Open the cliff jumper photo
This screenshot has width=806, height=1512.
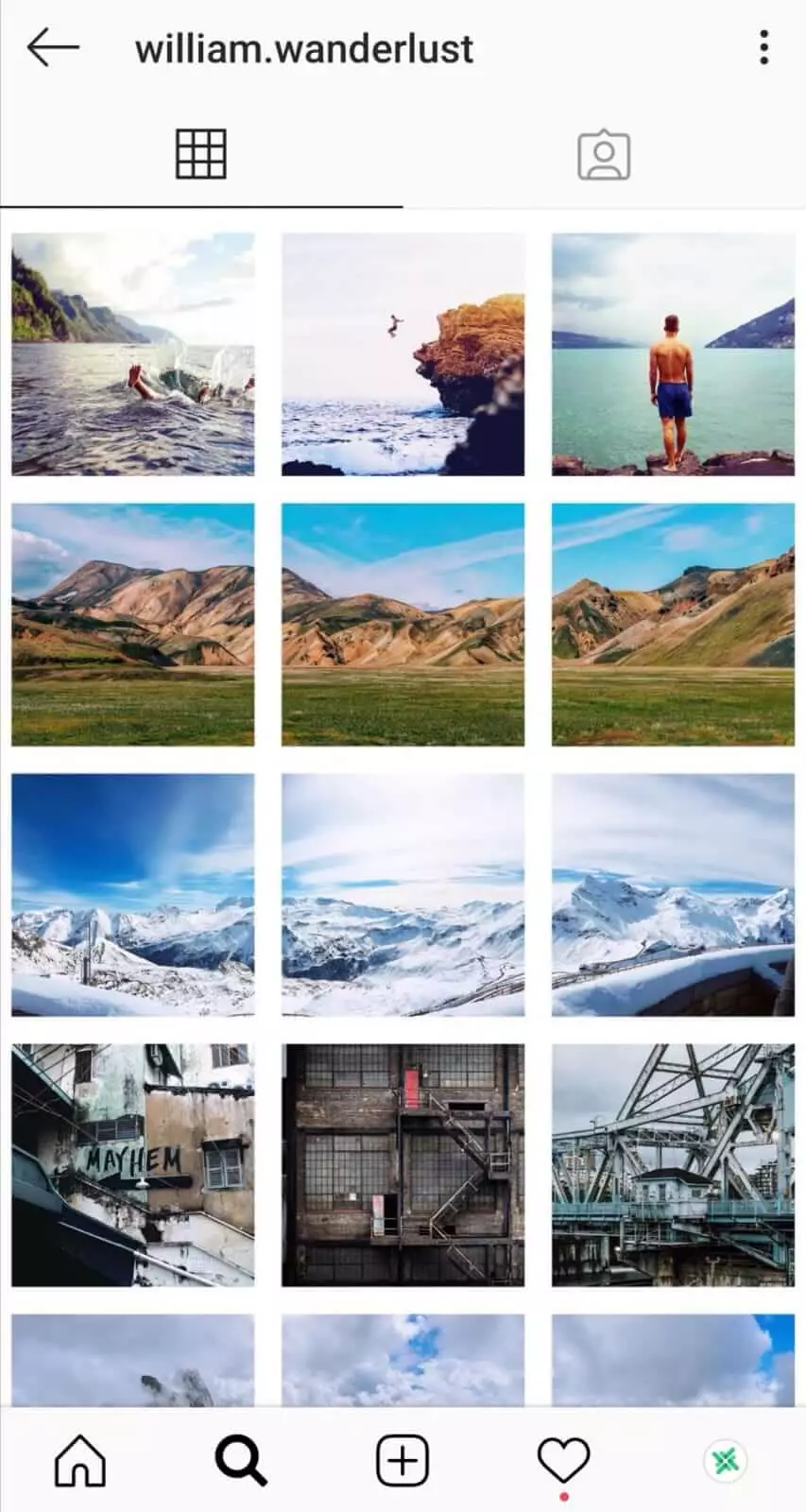(x=403, y=354)
